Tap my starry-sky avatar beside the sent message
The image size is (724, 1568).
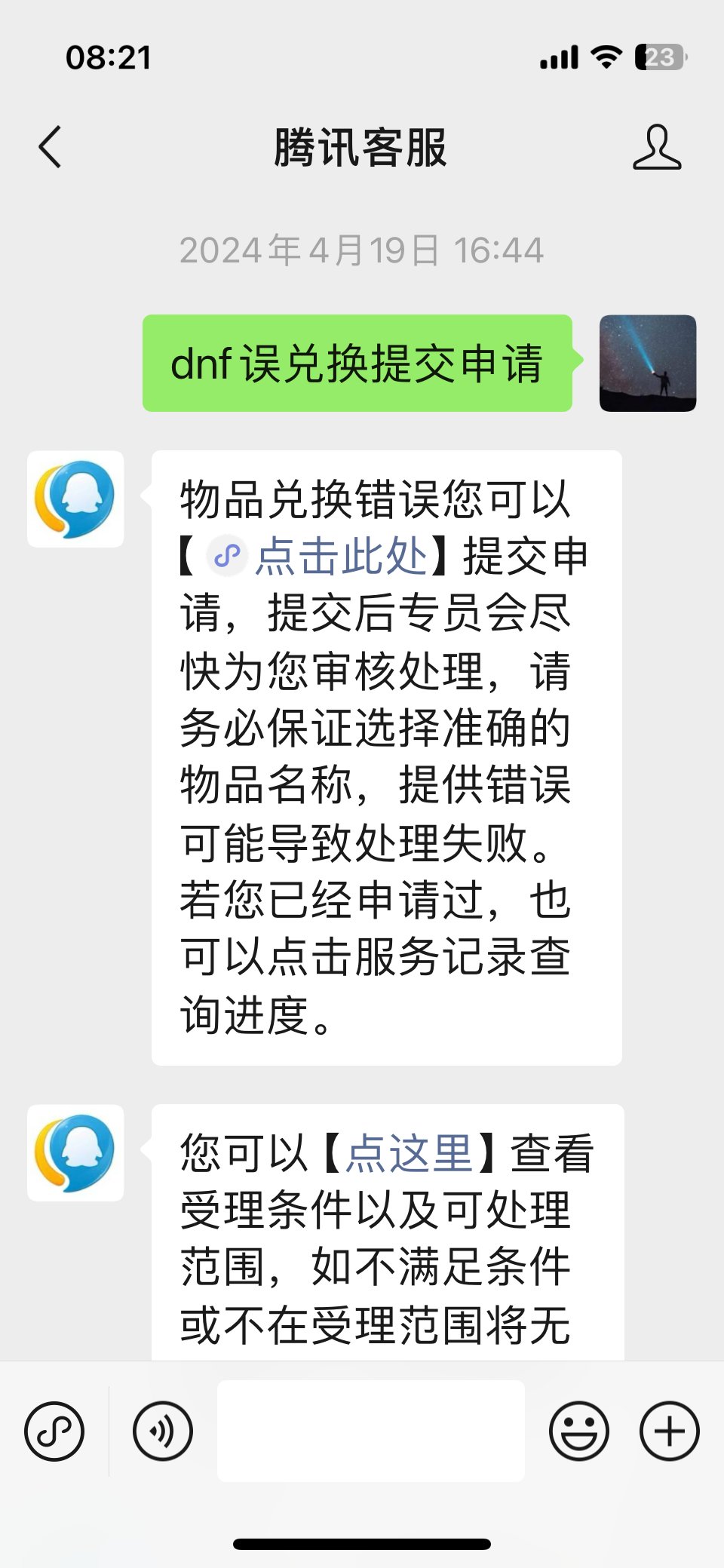click(x=647, y=363)
